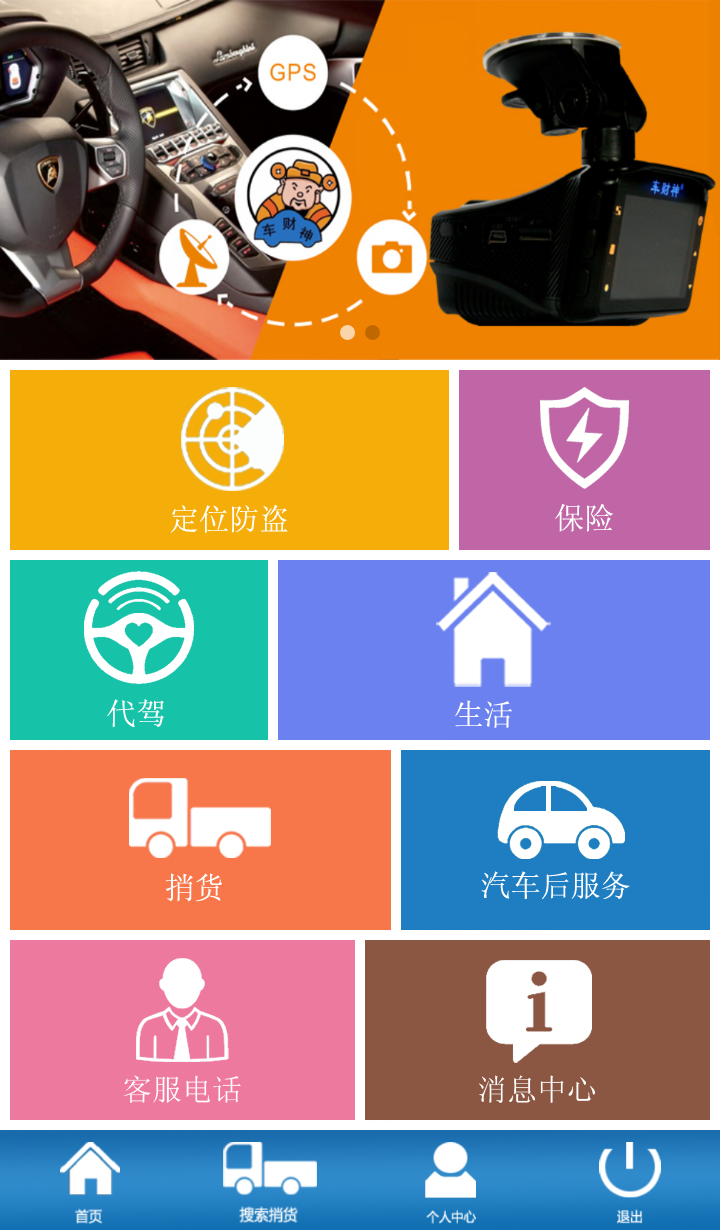
Task: Switch to the 首页 home tab
Action: pyautogui.click(x=89, y=1182)
